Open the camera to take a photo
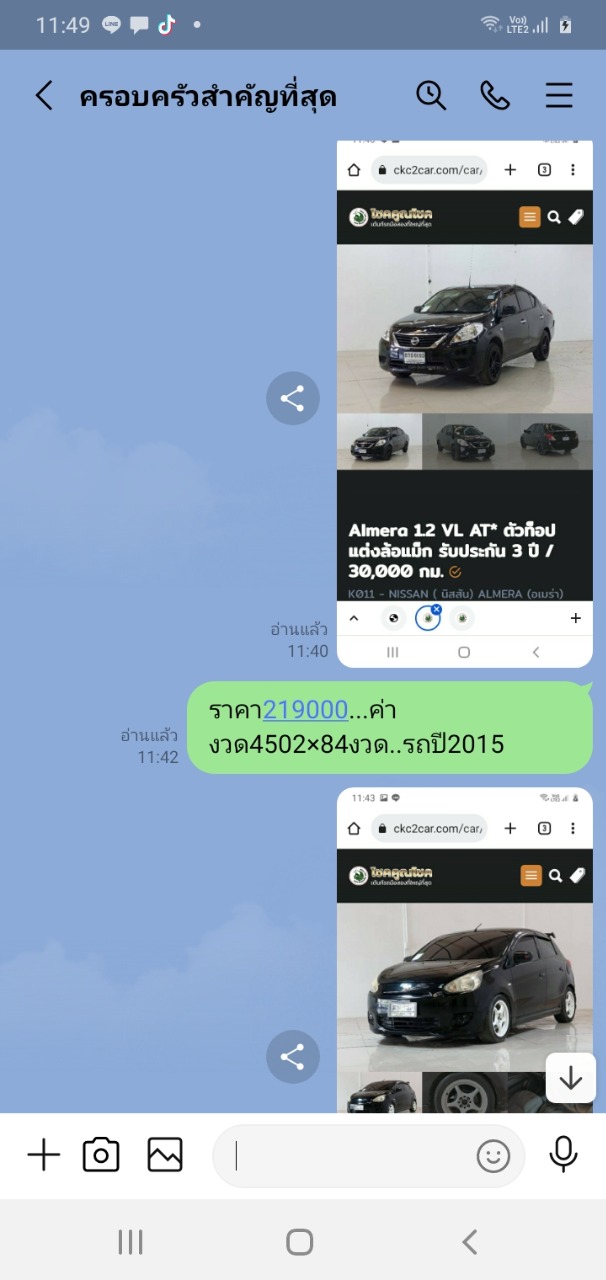The image size is (606, 1280). (x=101, y=1156)
